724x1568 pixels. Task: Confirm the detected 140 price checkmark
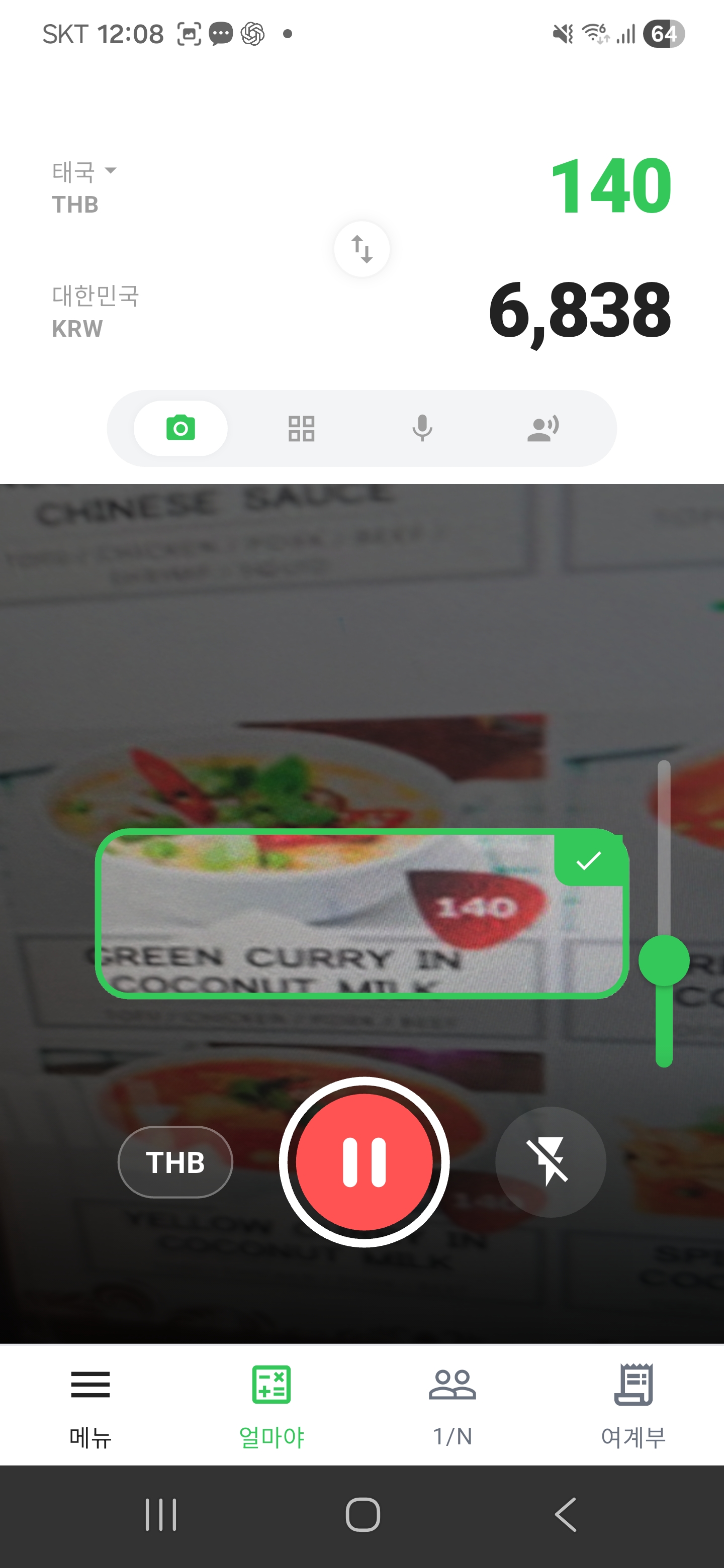(x=588, y=860)
